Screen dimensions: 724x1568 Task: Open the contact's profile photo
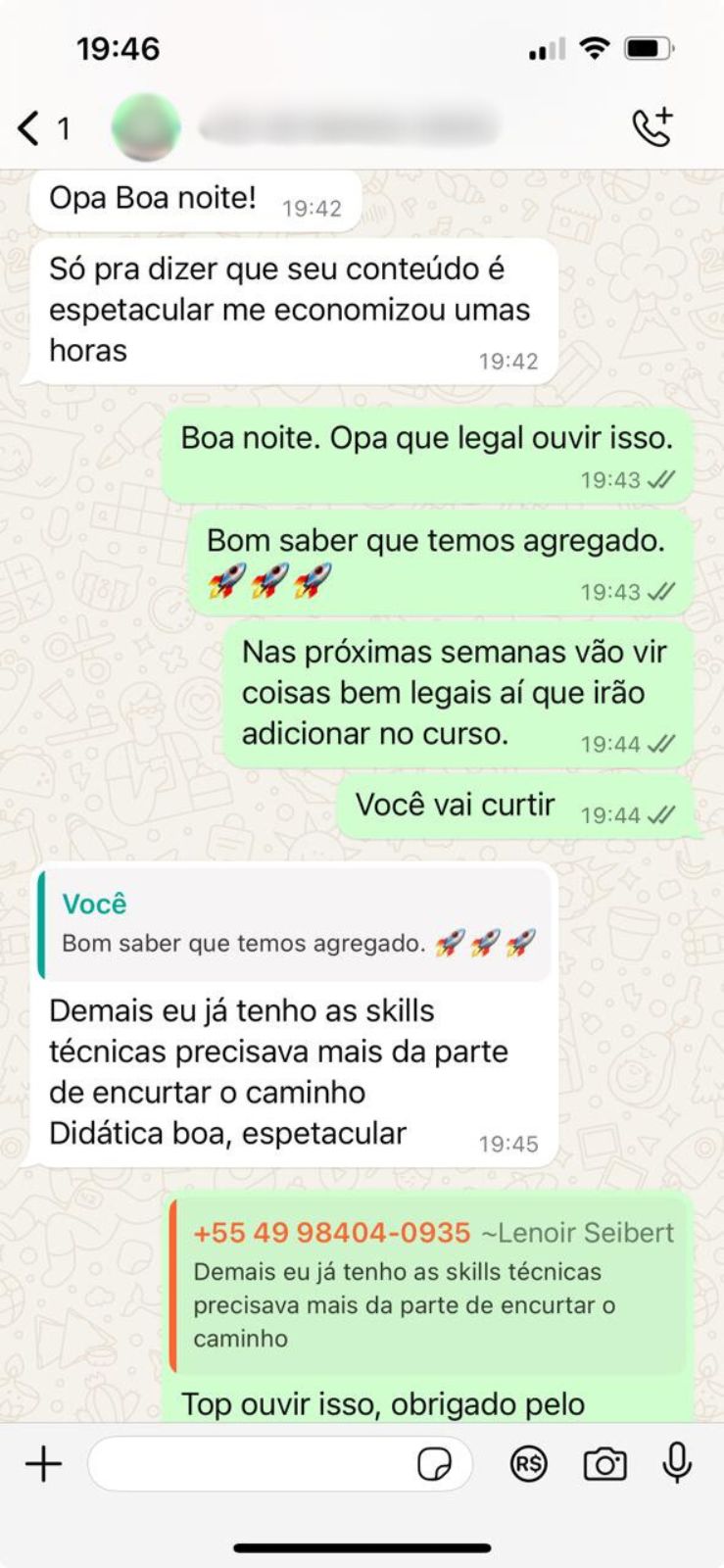point(146,127)
